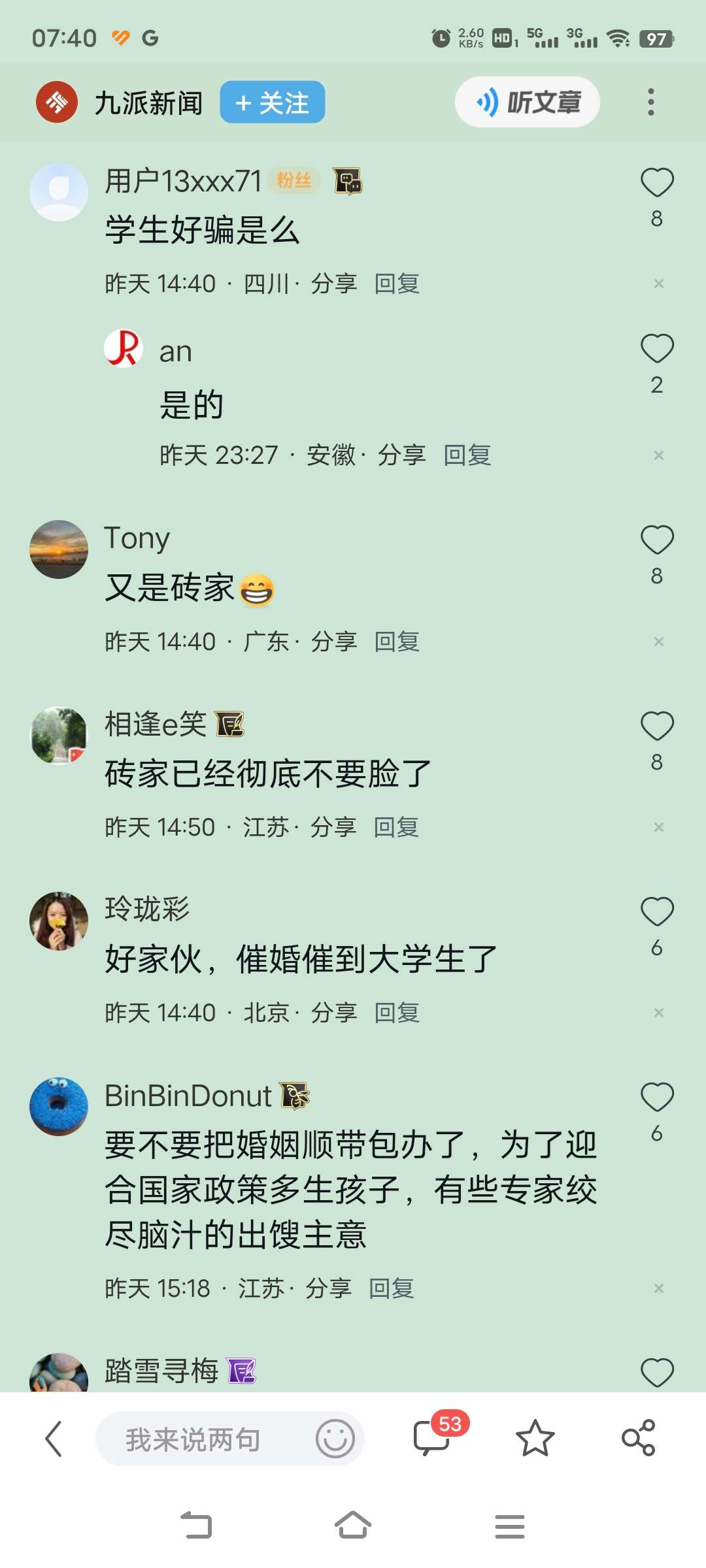Like 用户13xxx71's comment
706x1568 pixels.
point(656,183)
